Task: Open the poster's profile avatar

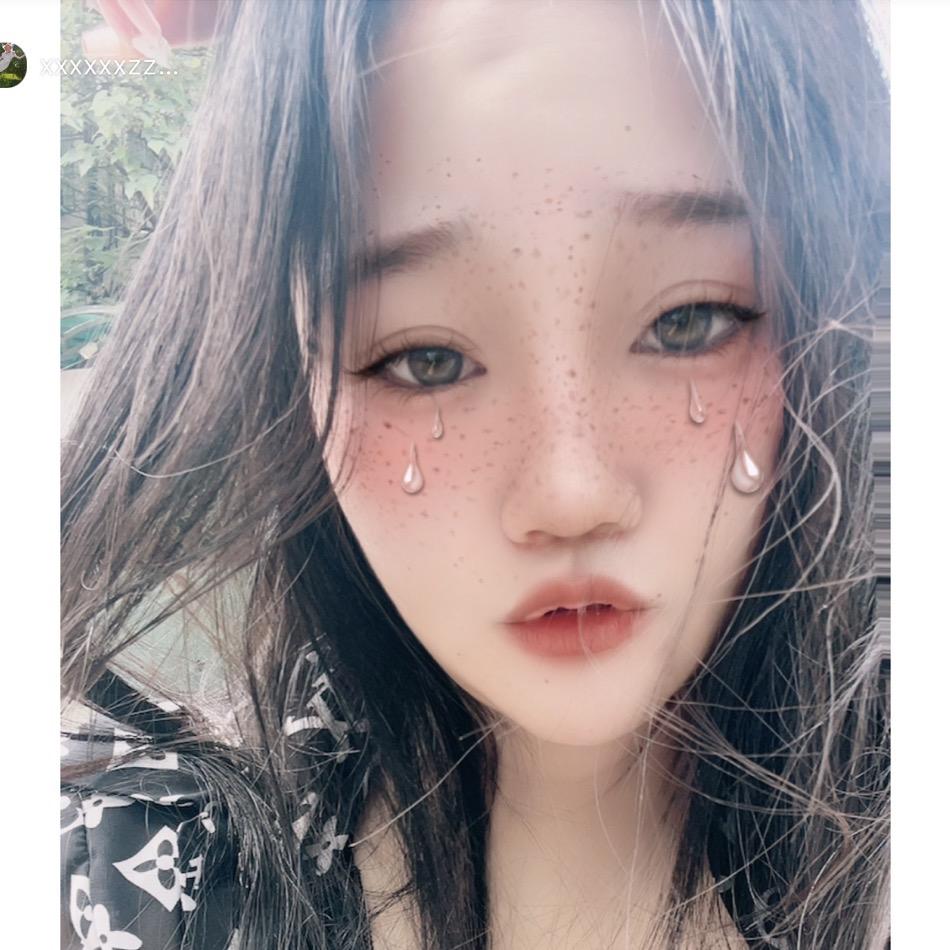Action: [x=12, y=66]
